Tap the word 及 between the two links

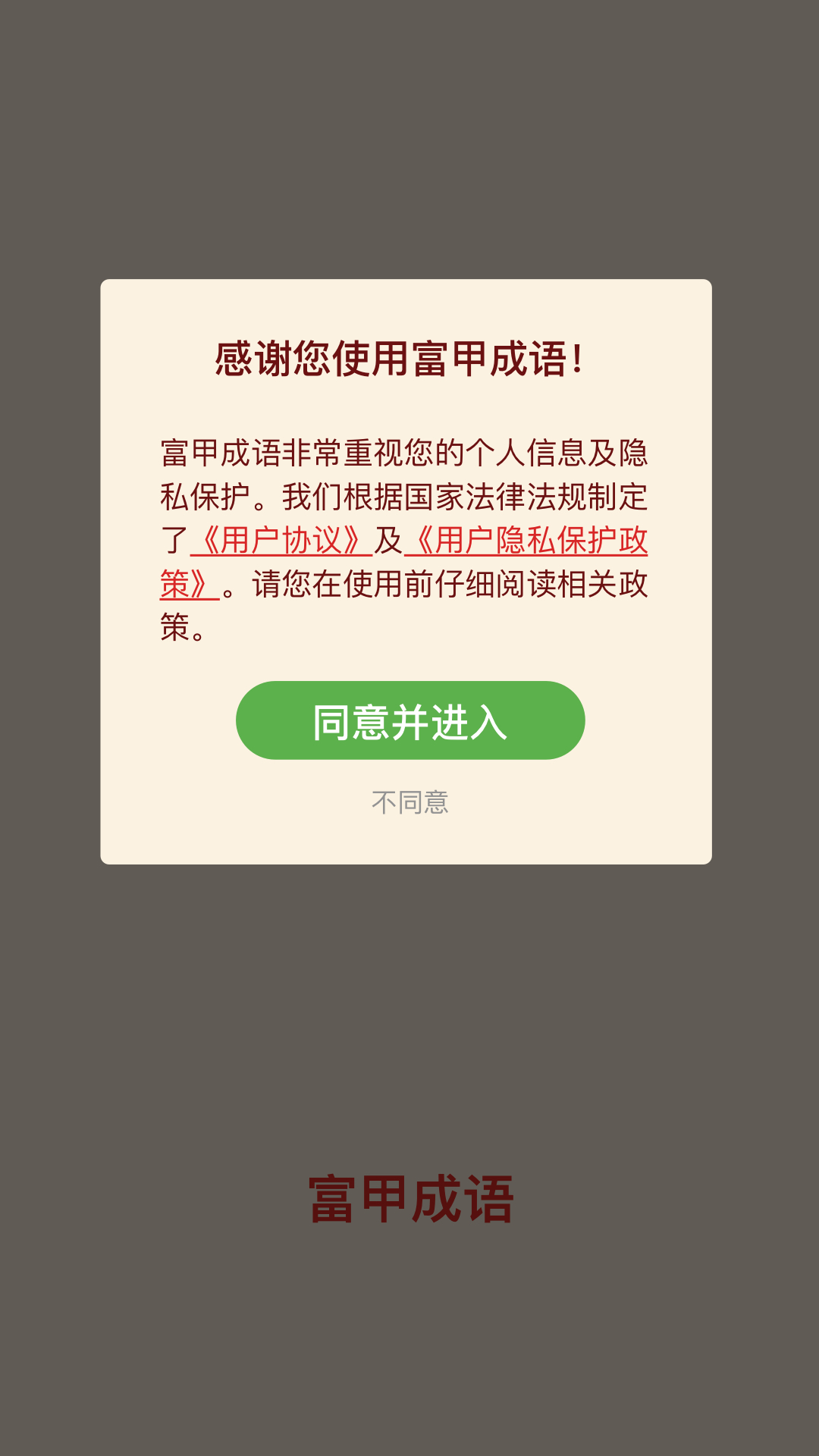point(387,540)
